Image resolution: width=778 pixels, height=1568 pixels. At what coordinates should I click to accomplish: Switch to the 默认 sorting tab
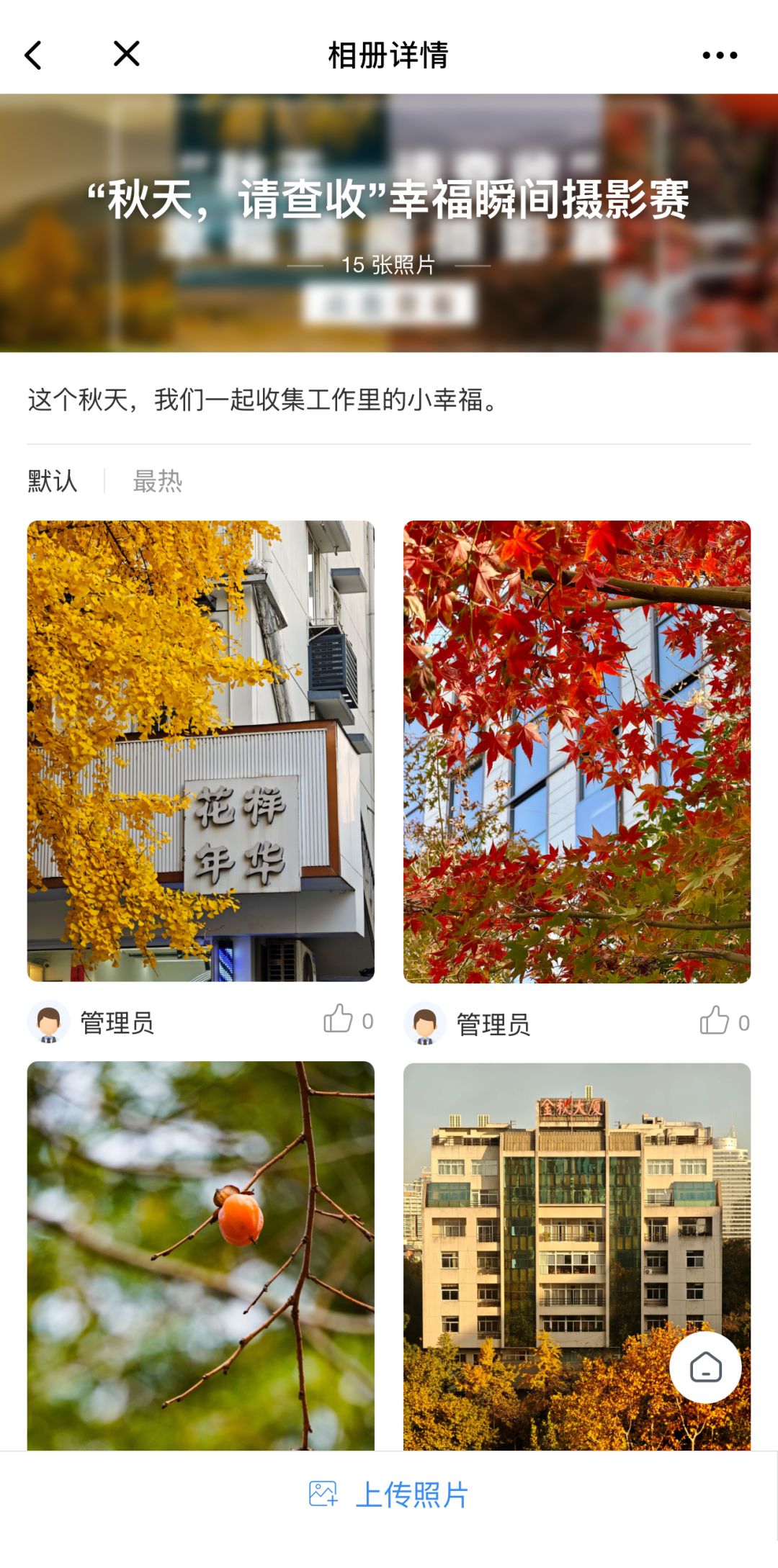click(x=53, y=481)
